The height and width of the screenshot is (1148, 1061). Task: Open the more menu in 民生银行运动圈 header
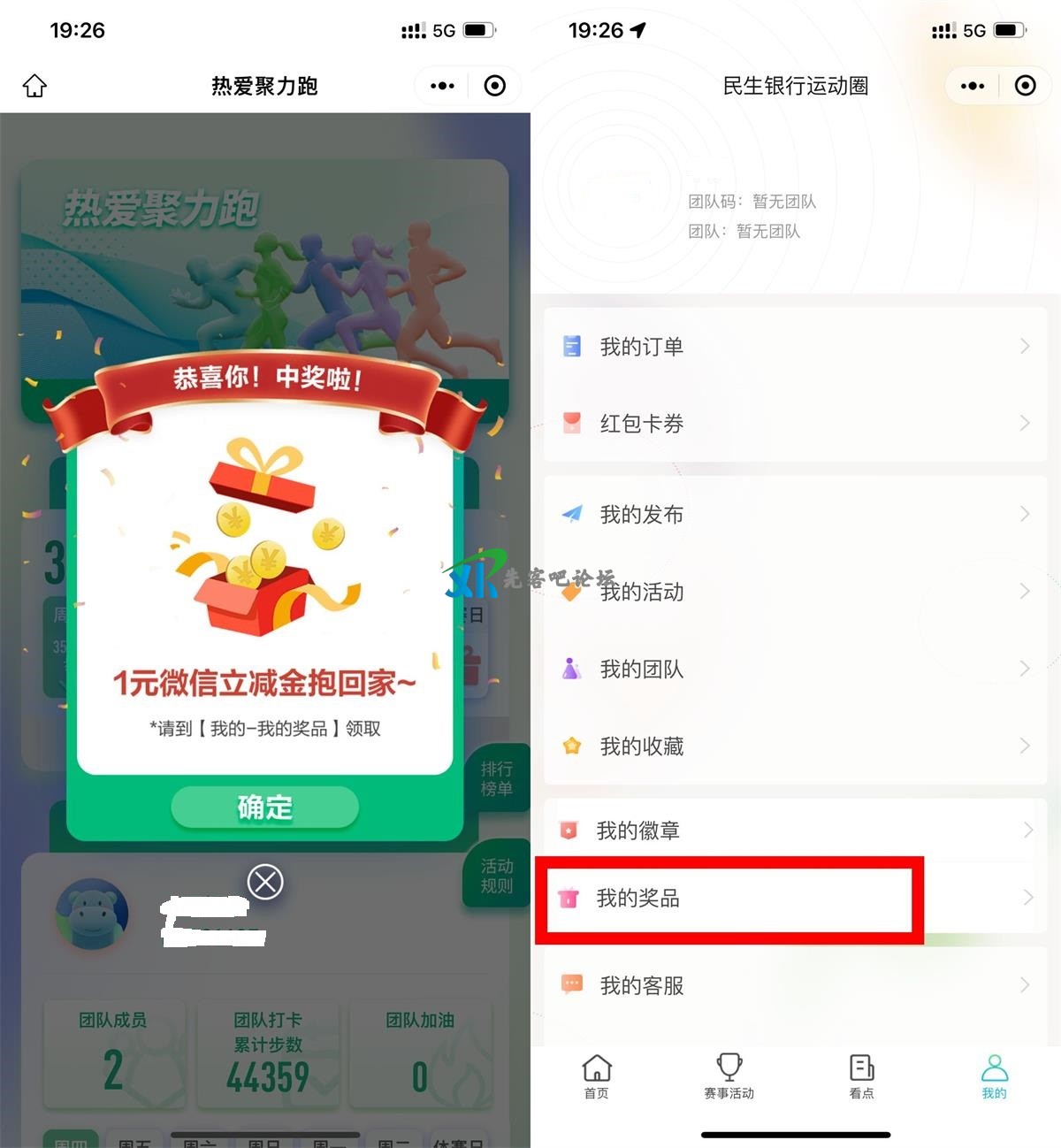(973, 86)
